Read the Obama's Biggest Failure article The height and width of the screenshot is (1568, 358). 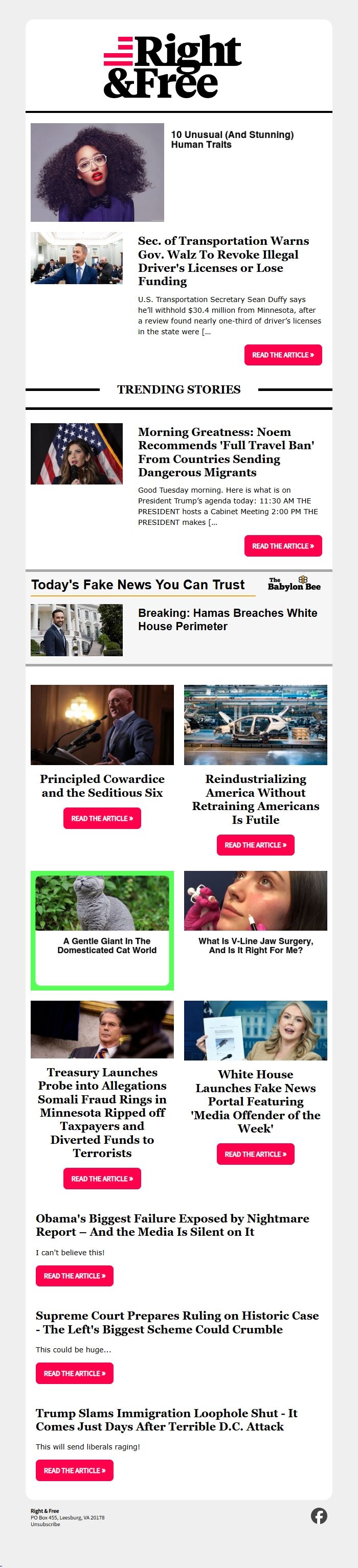[x=74, y=1276]
